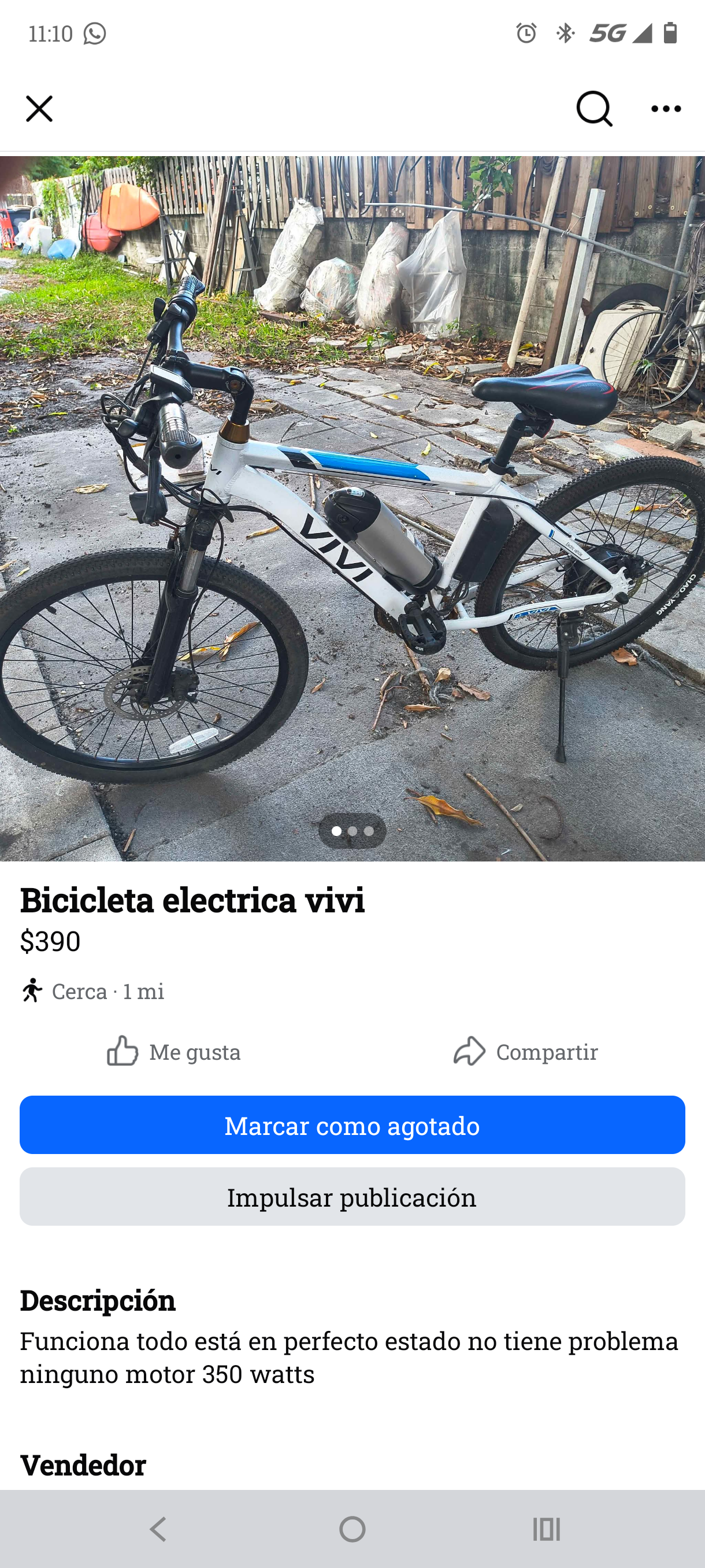Open recent apps from navigation bar
Screen dimensions: 705x1568
point(546,1529)
